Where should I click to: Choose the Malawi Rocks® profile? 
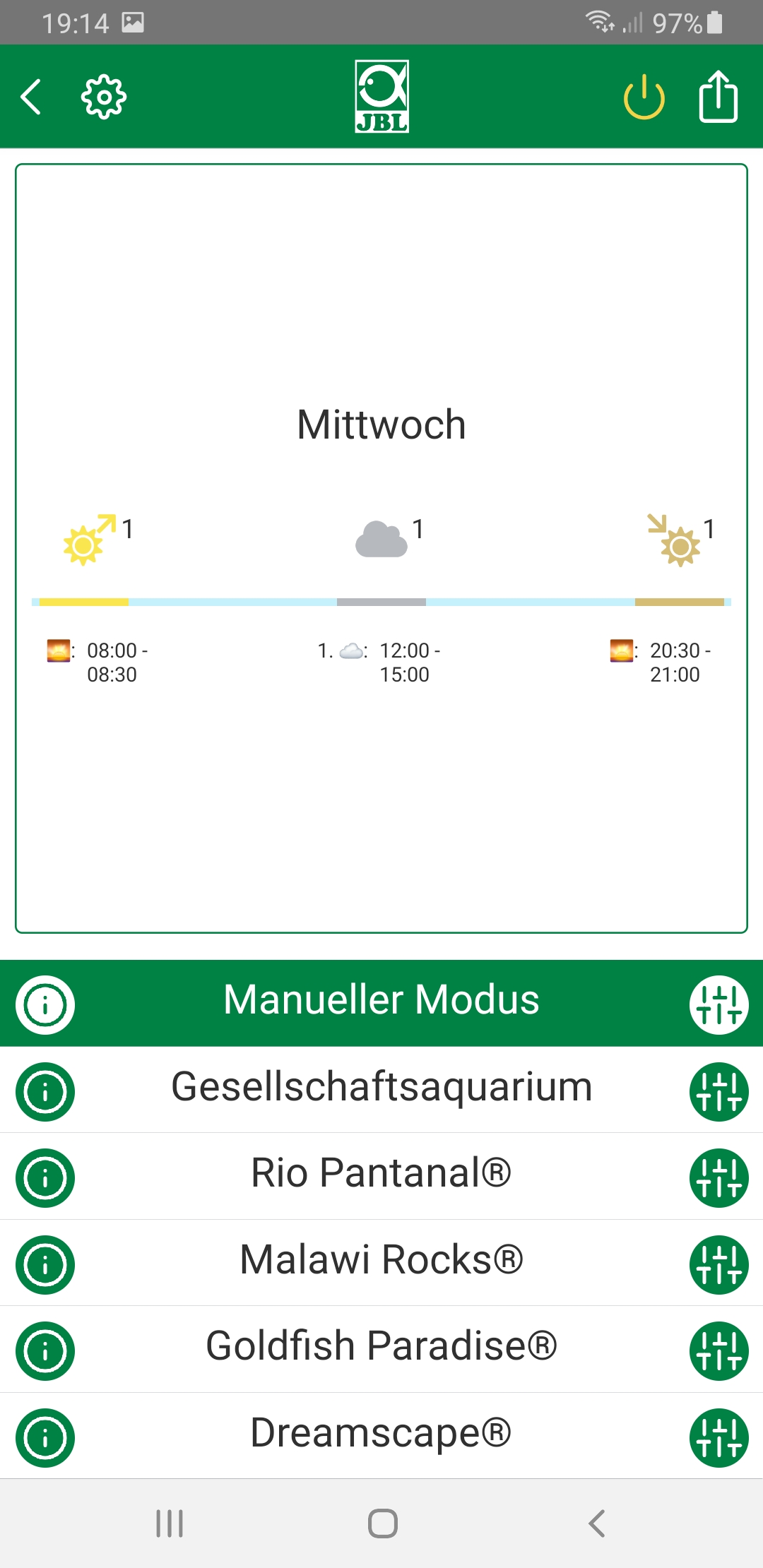click(381, 1263)
